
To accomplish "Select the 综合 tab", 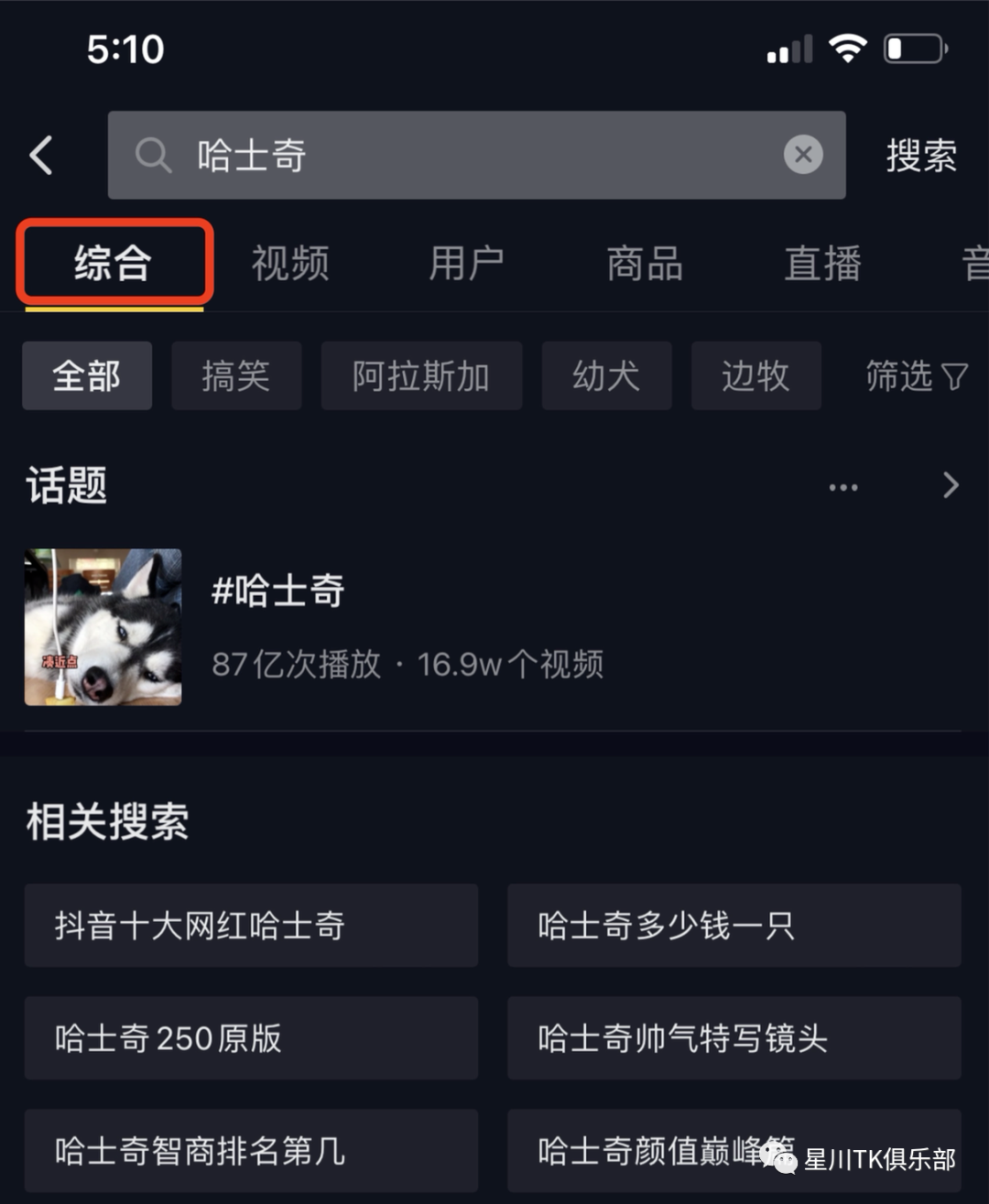I will point(113,264).
